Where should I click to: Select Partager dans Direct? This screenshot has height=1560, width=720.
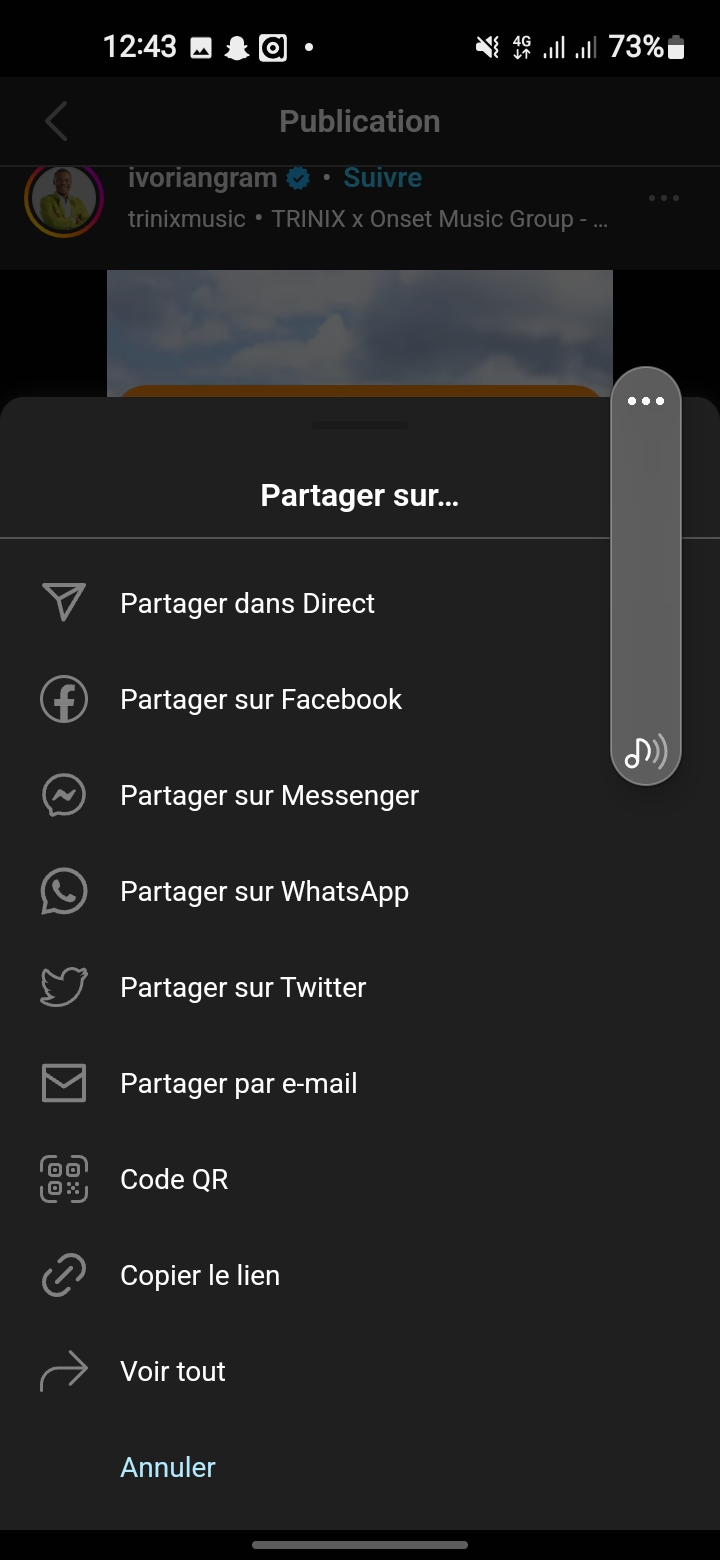tap(360, 603)
